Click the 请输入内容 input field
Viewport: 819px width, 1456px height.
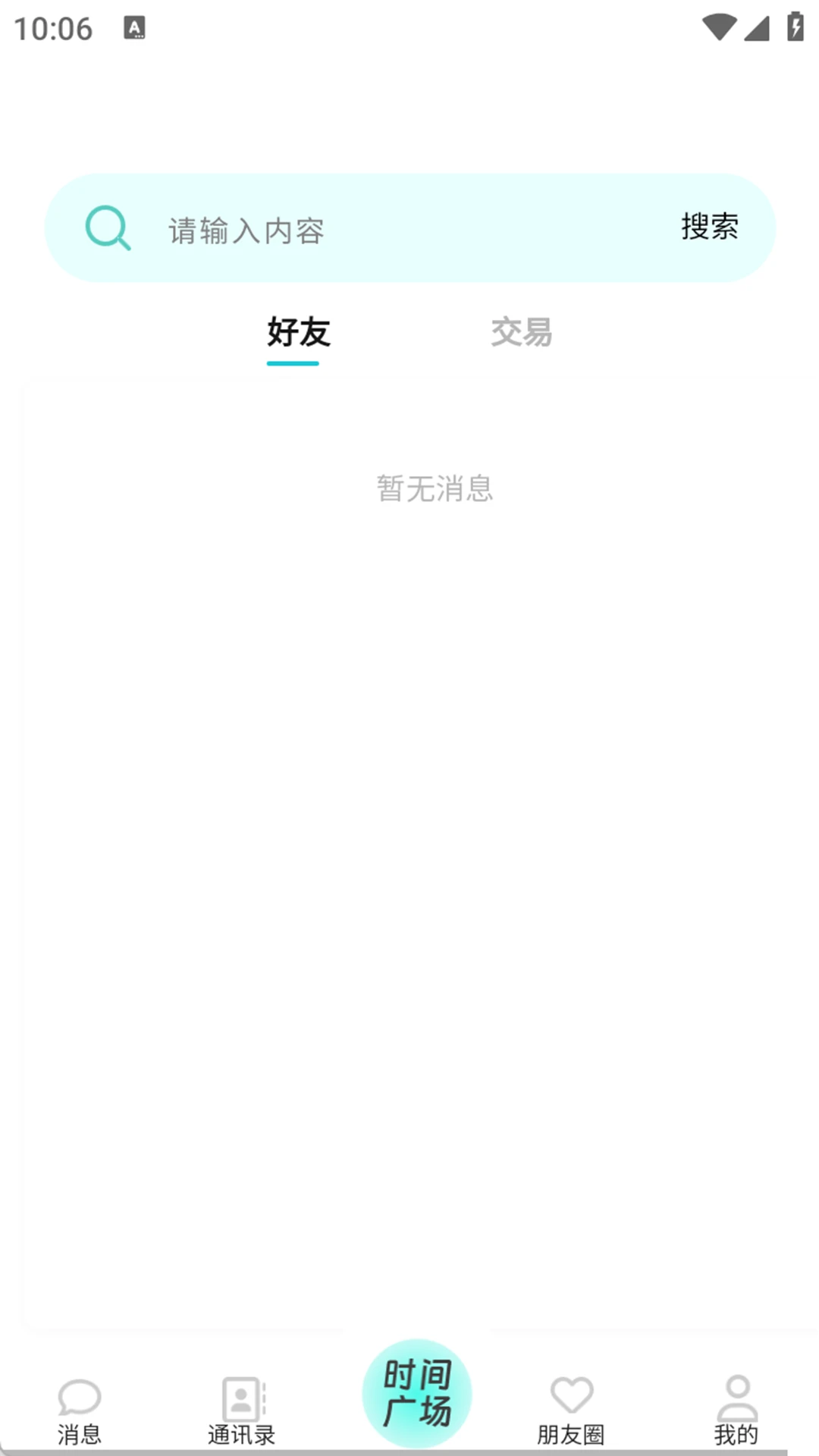[x=341, y=230]
